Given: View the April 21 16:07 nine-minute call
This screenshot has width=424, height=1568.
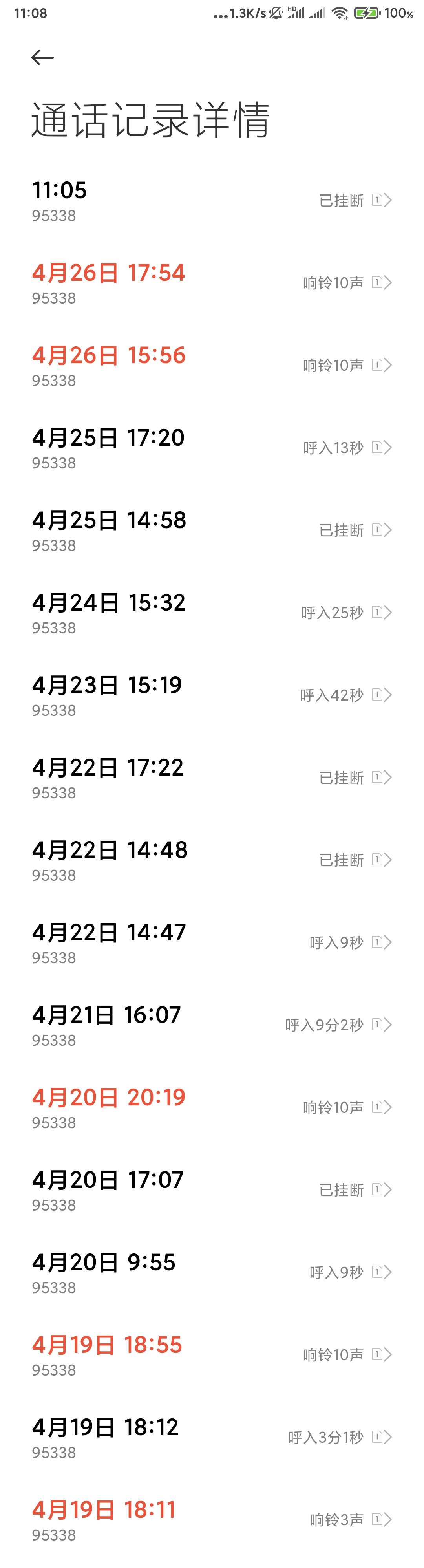Looking at the screenshot, I should [x=212, y=1026].
